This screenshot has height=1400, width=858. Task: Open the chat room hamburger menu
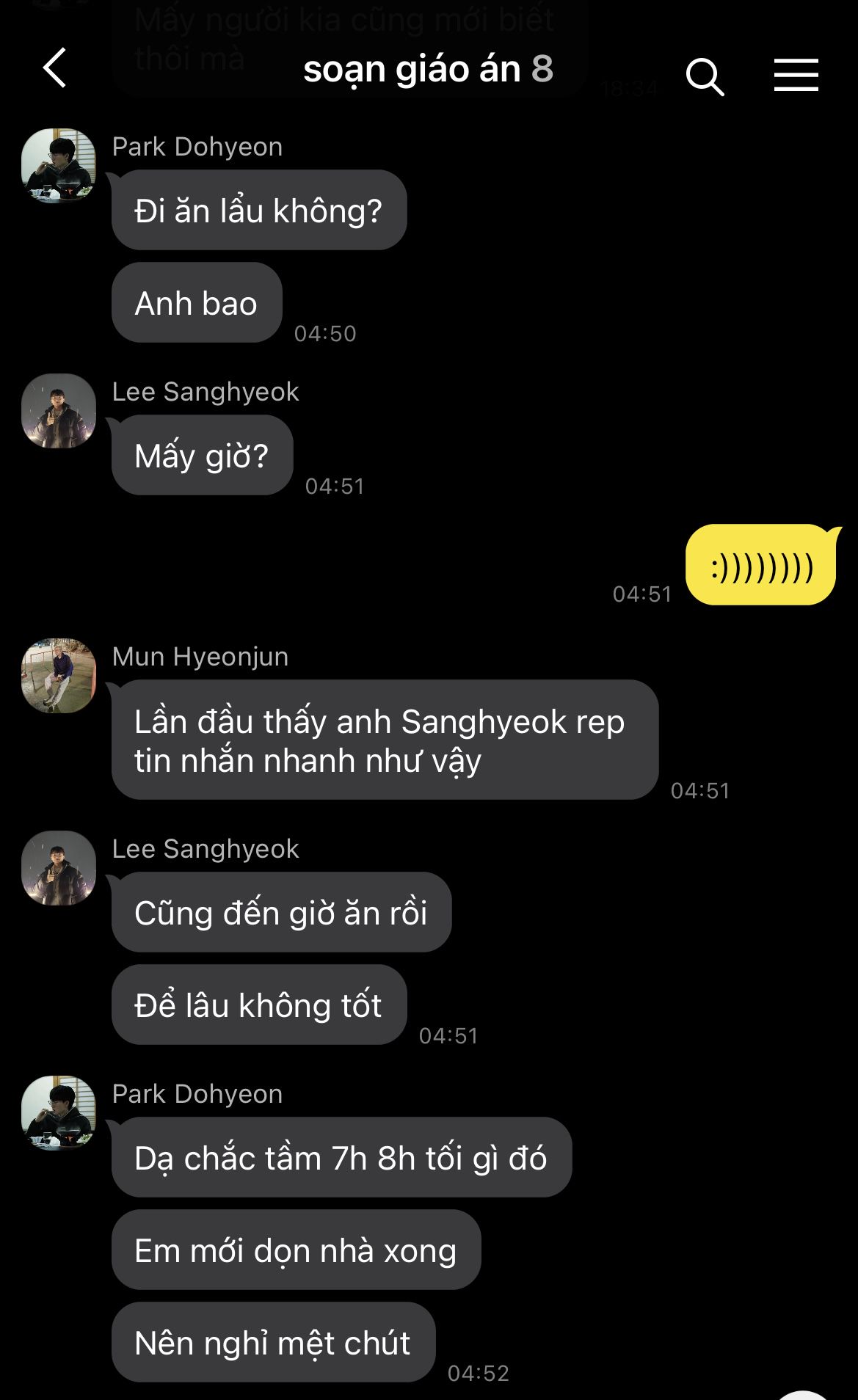796,76
